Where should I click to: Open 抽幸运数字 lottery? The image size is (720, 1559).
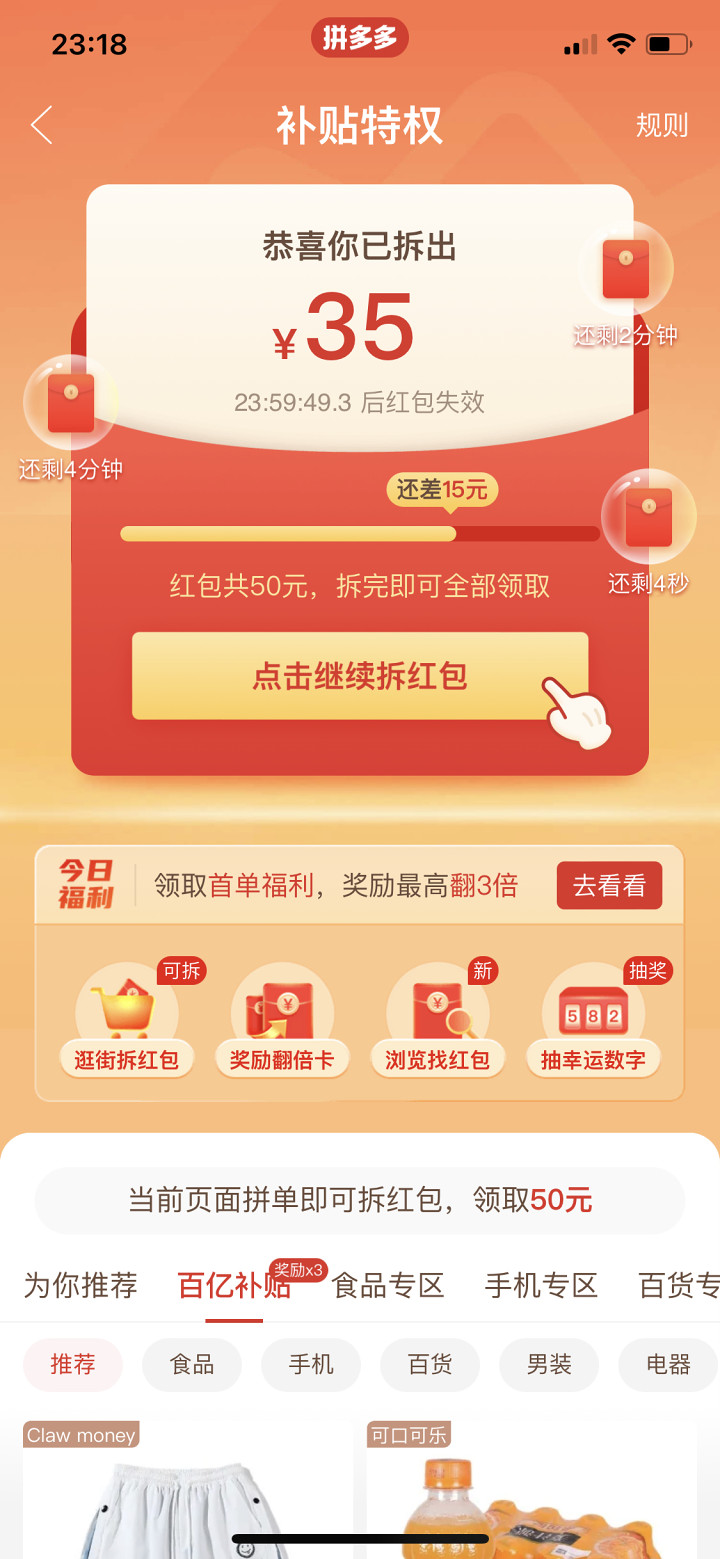tap(593, 1020)
